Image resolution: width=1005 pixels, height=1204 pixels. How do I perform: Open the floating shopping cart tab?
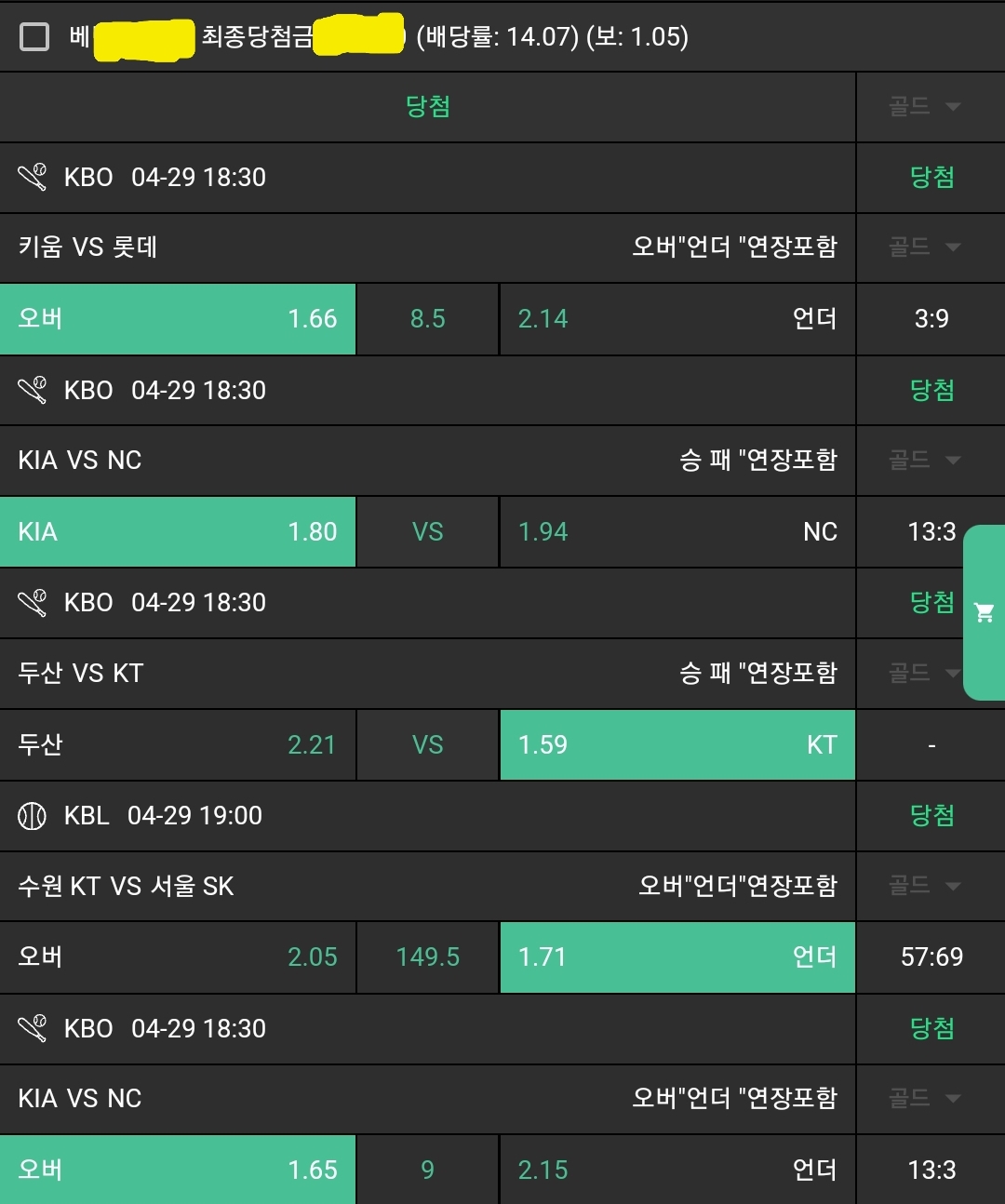pos(984,612)
